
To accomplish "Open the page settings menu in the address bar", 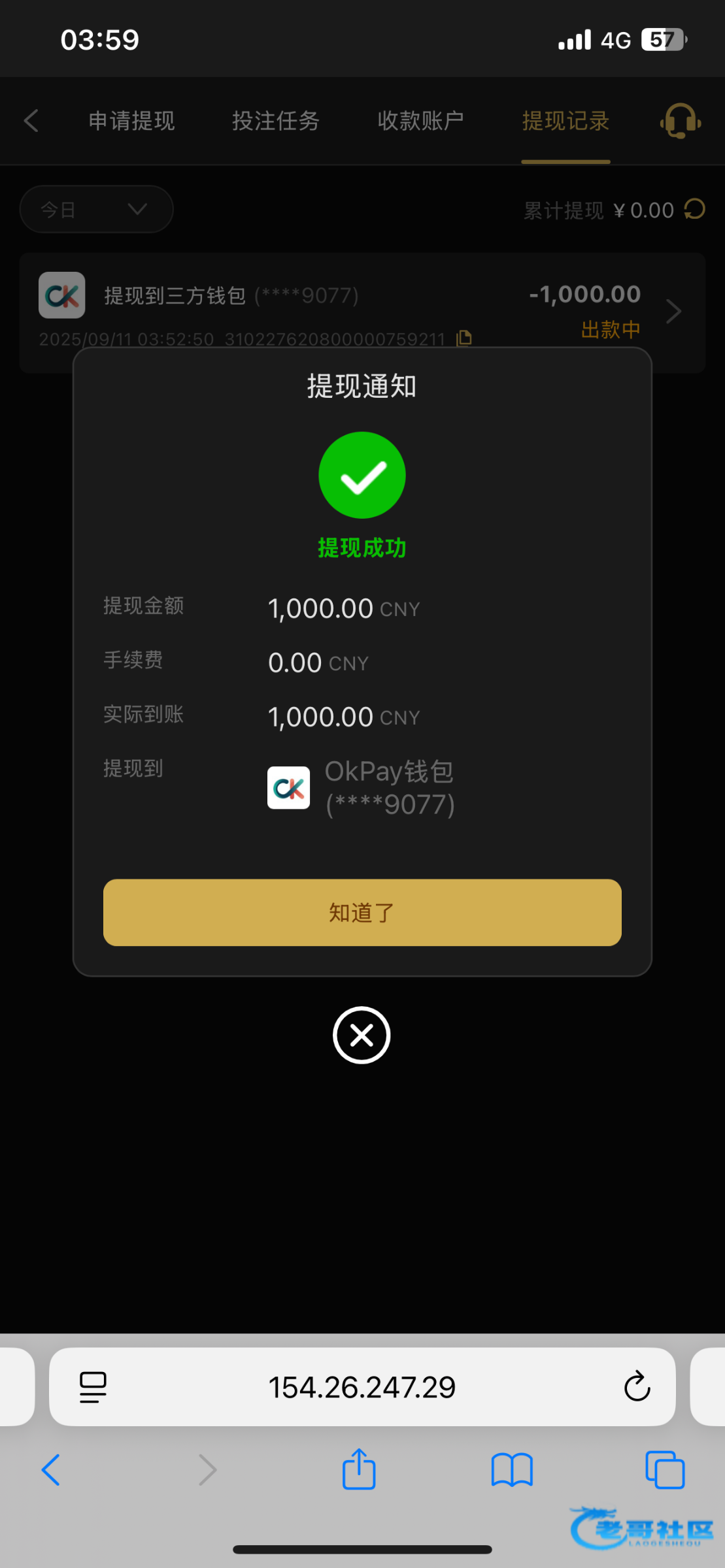I will 93,1386.
